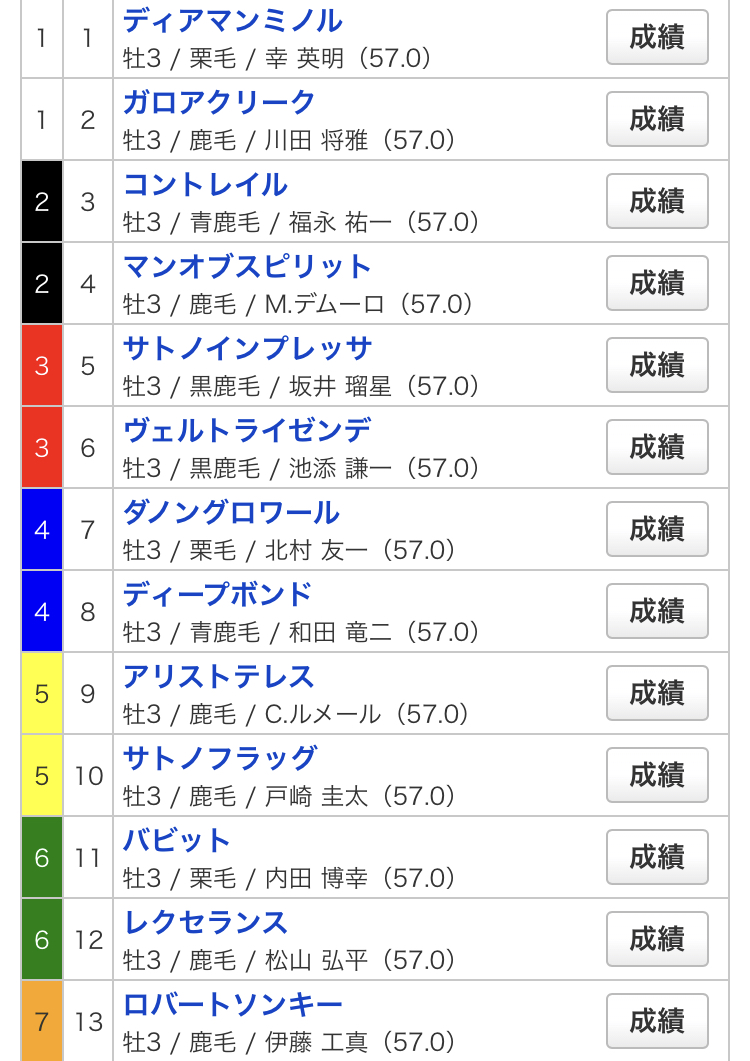The width and height of the screenshot is (750, 1061).
Task: Tap 成績 button for ディアマンミノル
Action: tap(657, 37)
